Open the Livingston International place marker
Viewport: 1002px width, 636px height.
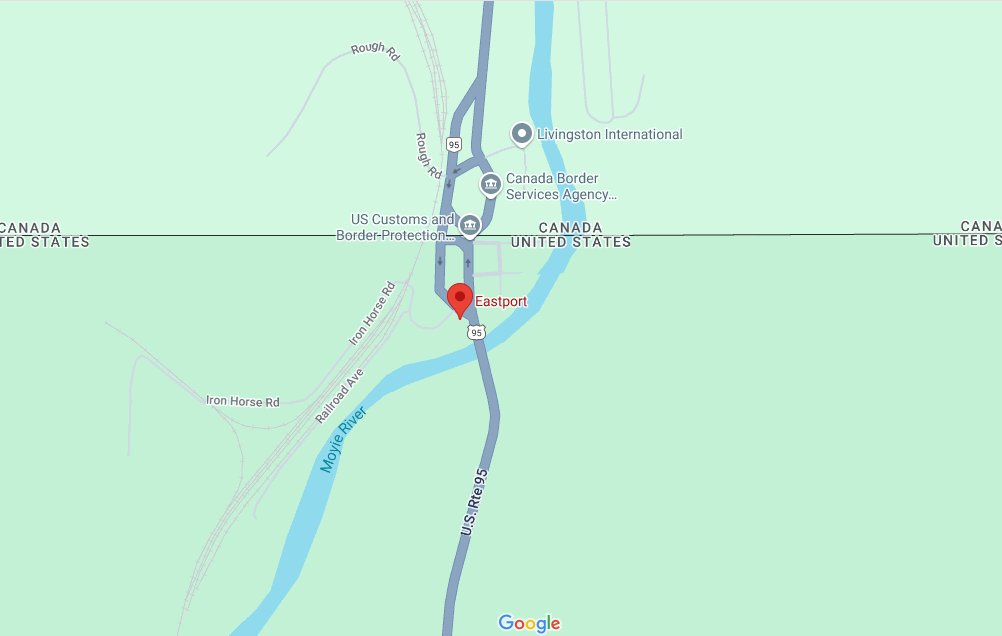click(521, 133)
